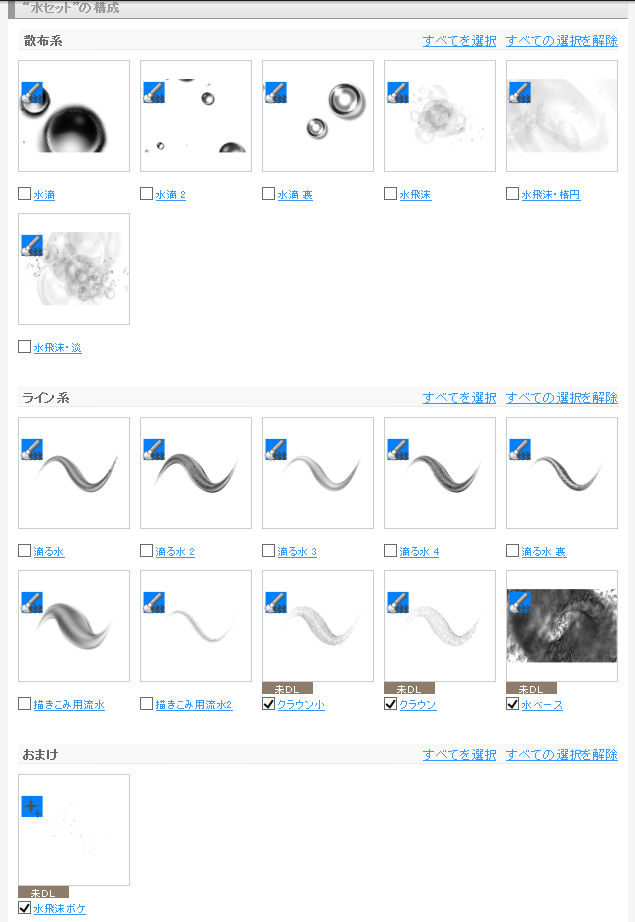Viewport: 635px width, 922px height.
Task: Uncheck the 水飛沫ボケ checkbox
Action: pos(25,908)
